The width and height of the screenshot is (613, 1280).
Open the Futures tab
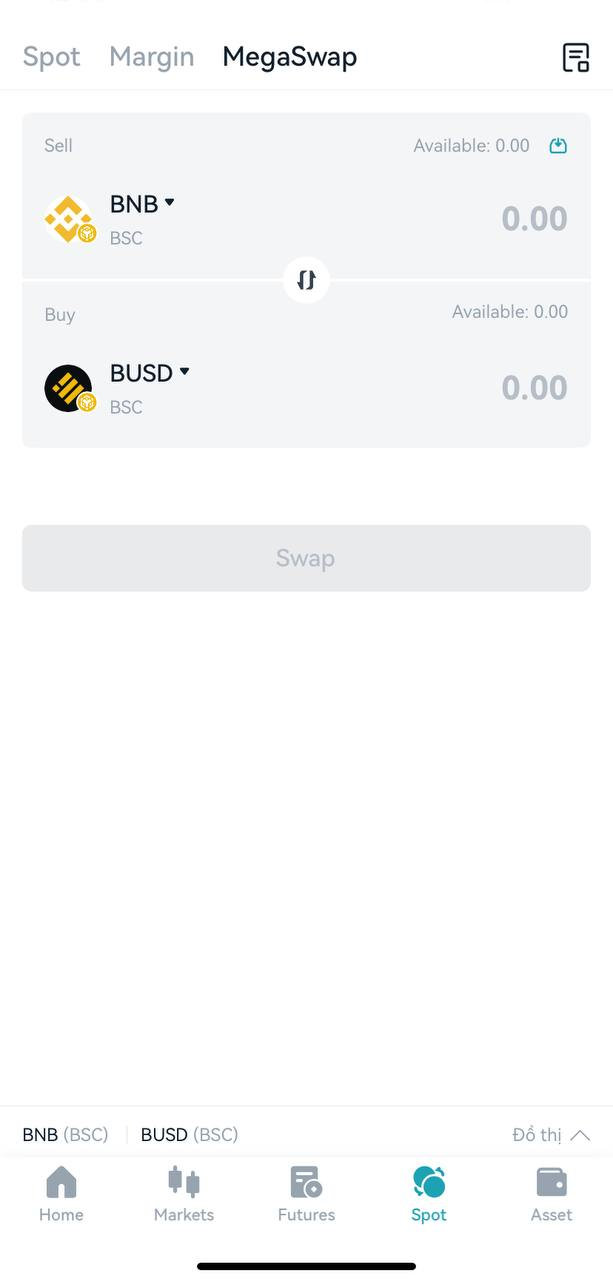(x=306, y=1194)
